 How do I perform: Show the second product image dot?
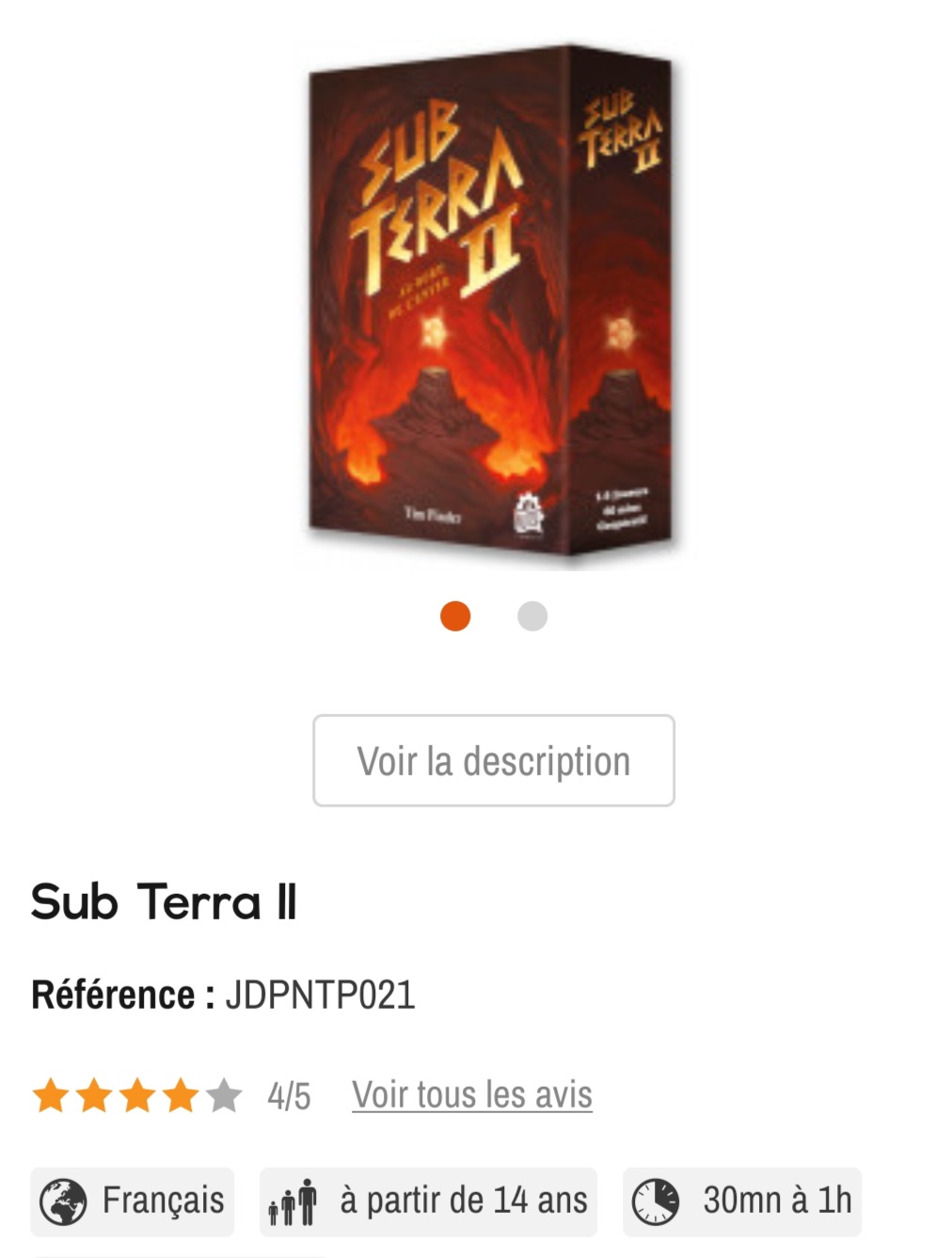[x=532, y=616]
